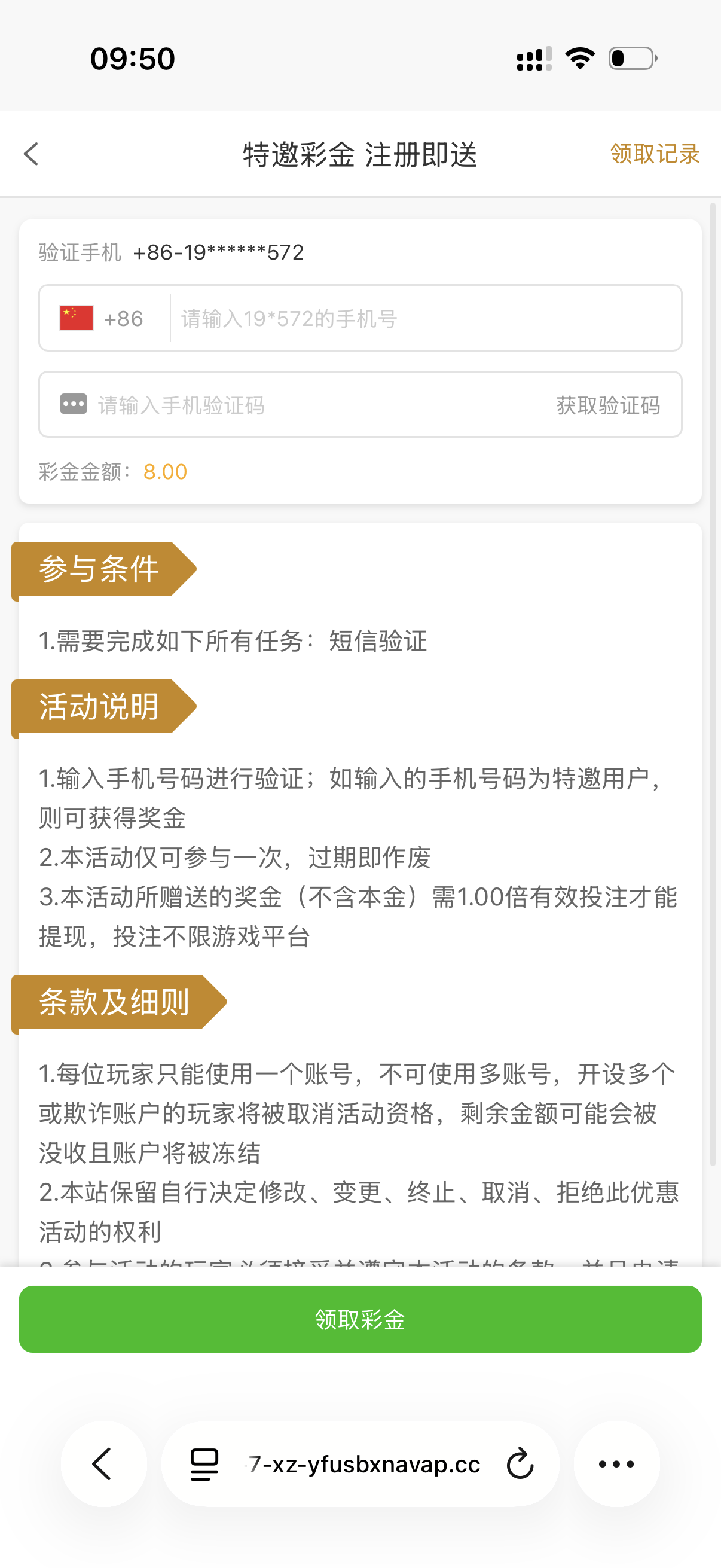Navigate back with the browser back button
Image resolution: width=721 pixels, height=1568 pixels.
(x=103, y=1464)
